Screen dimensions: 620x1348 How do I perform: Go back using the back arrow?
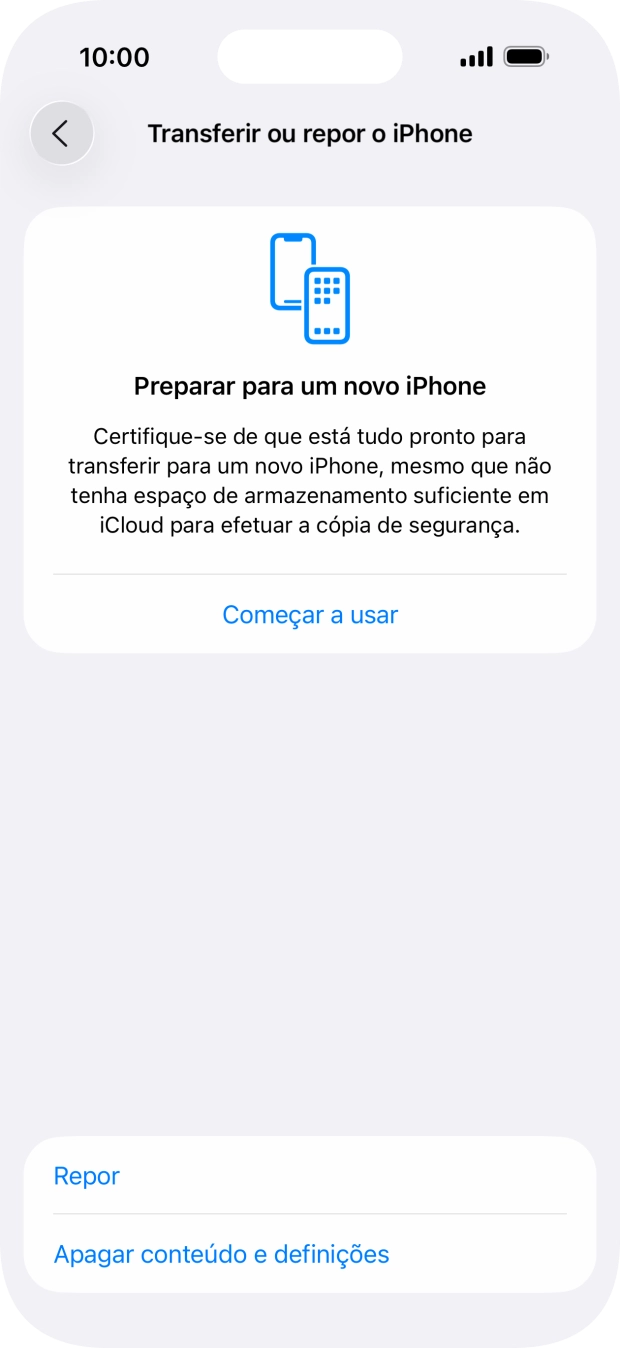coord(61,133)
